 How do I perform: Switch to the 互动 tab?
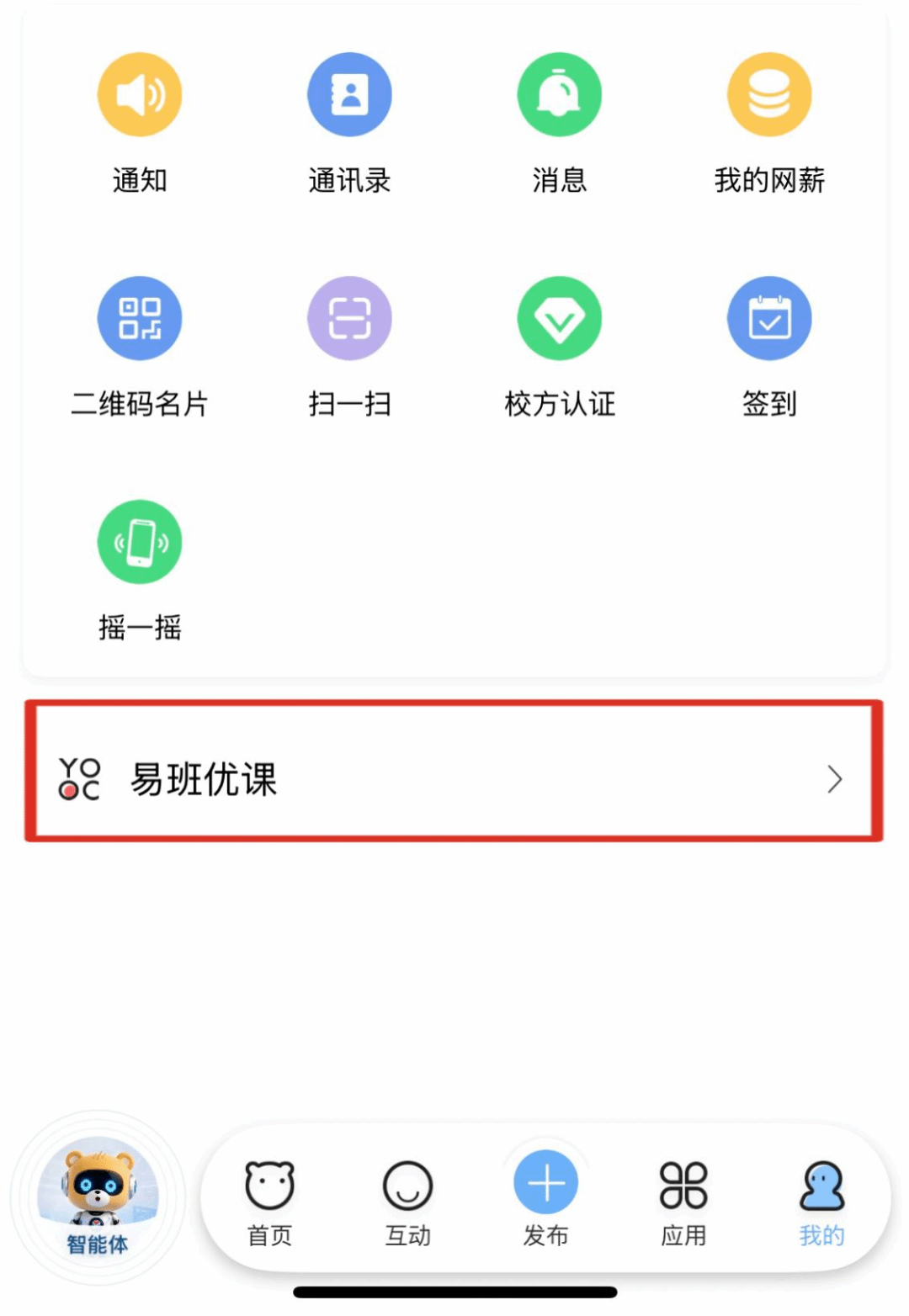pos(407,1202)
